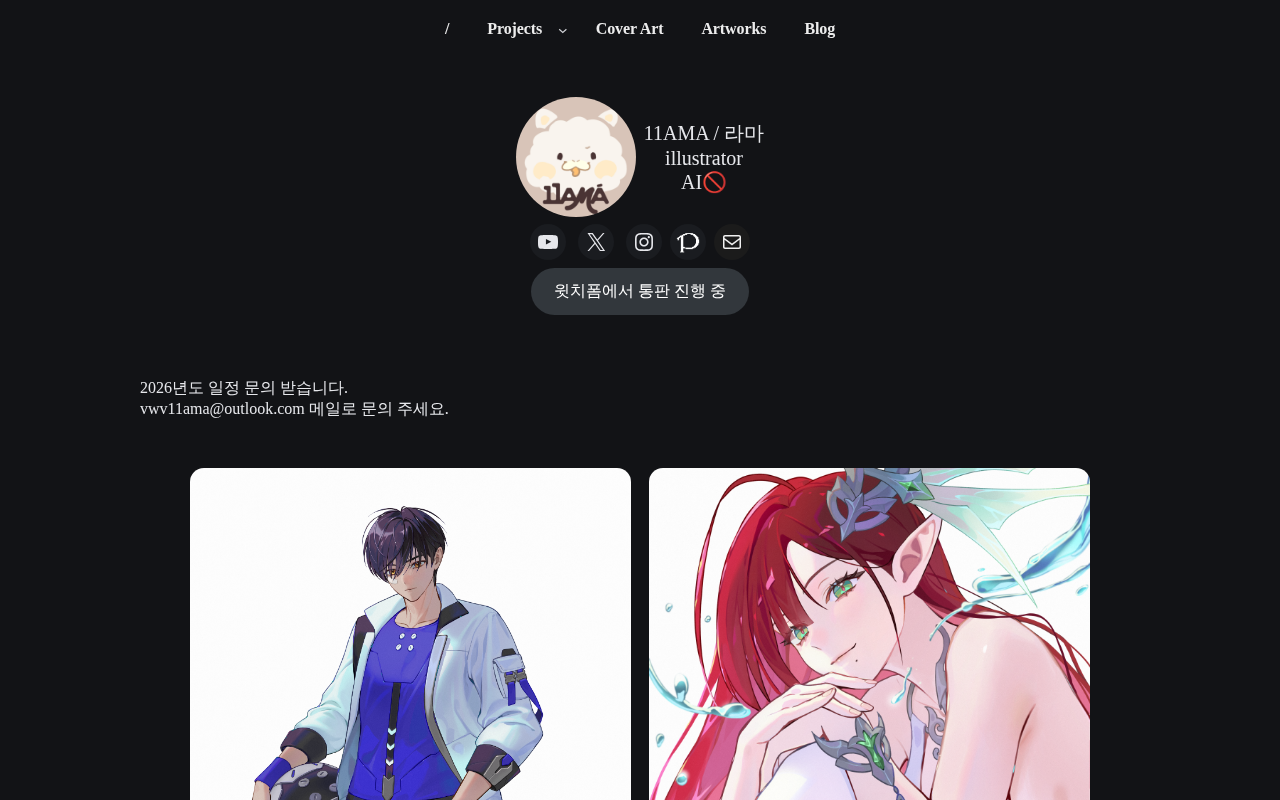
Task: Go to the Cover Art page
Action: [x=629, y=29]
